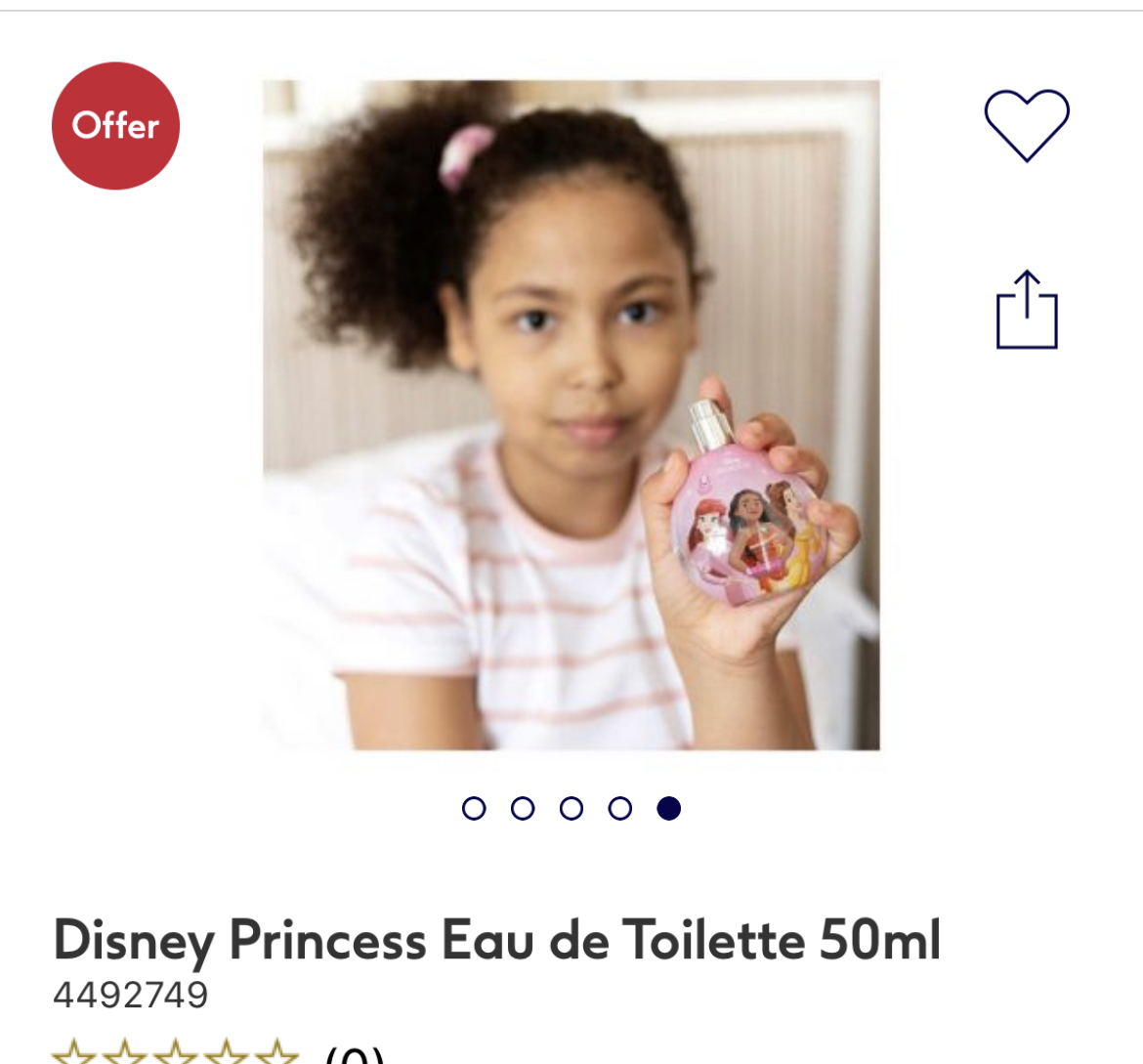Jump to first image indicator dot
Image resolution: width=1143 pixels, height=1064 pixels.
tap(474, 808)
